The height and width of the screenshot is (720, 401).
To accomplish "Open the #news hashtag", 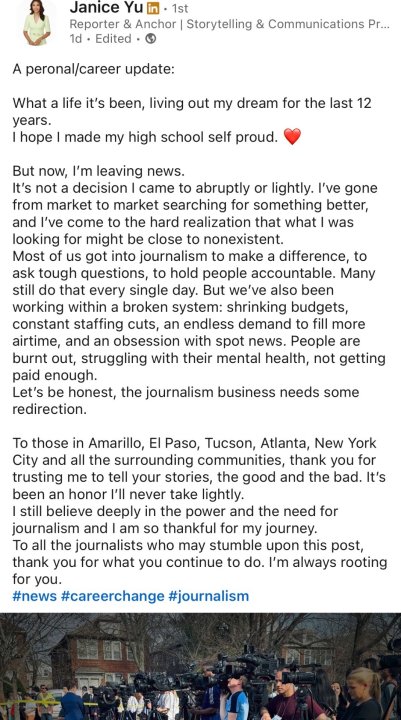I will [34, 596].
